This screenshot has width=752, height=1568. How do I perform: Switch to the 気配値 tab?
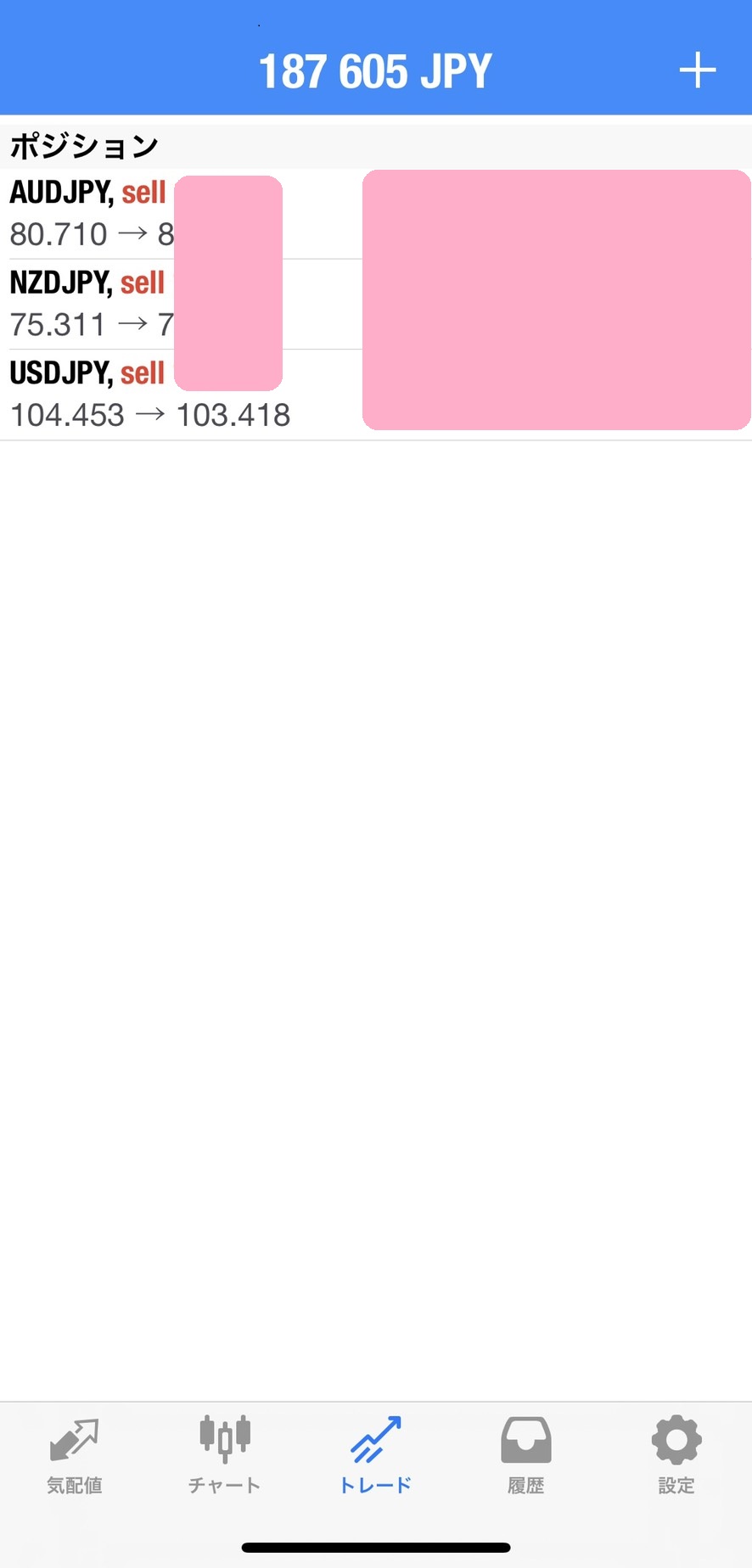(75, 1454)
